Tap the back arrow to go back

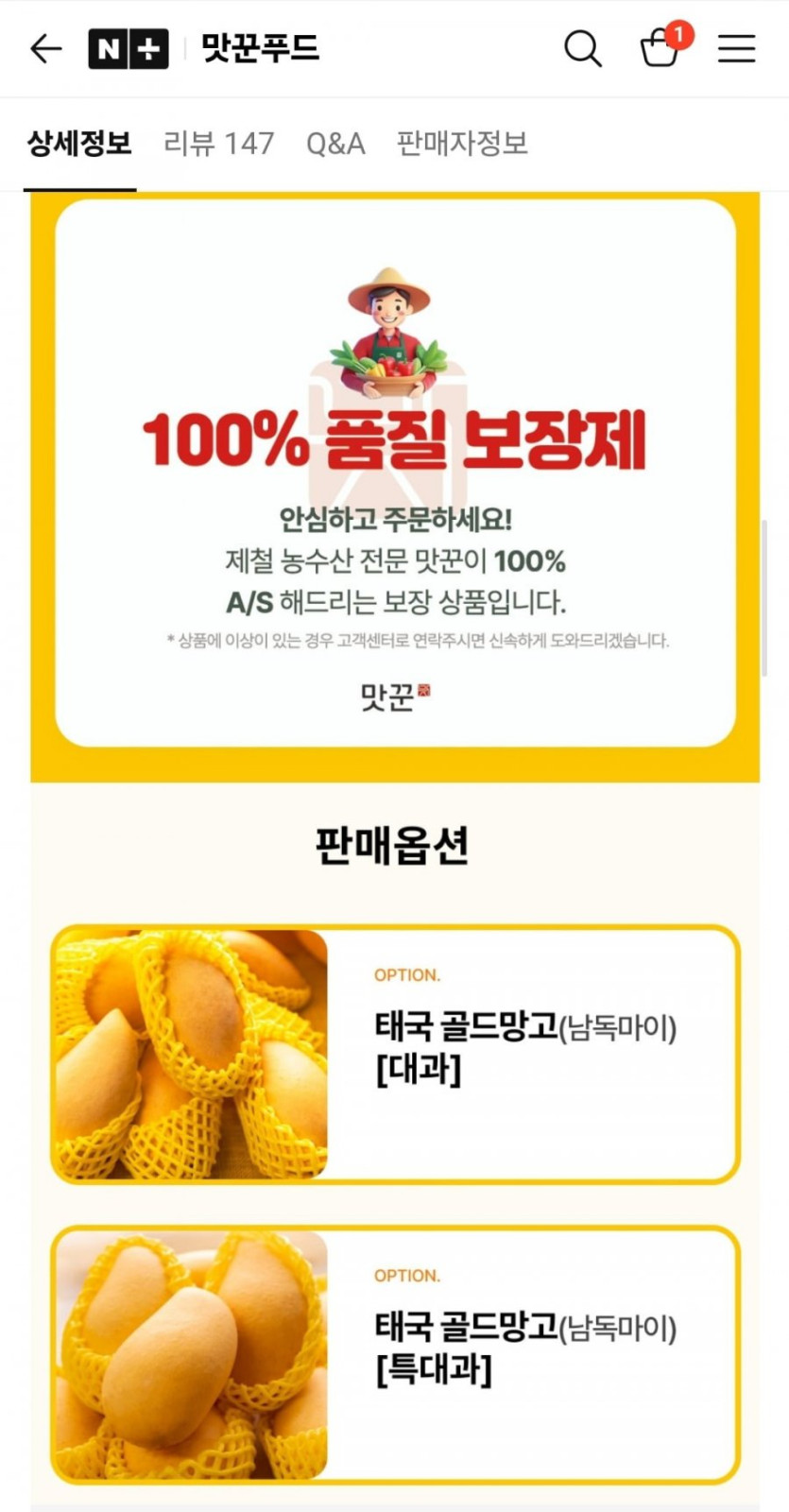click(44, 49)
